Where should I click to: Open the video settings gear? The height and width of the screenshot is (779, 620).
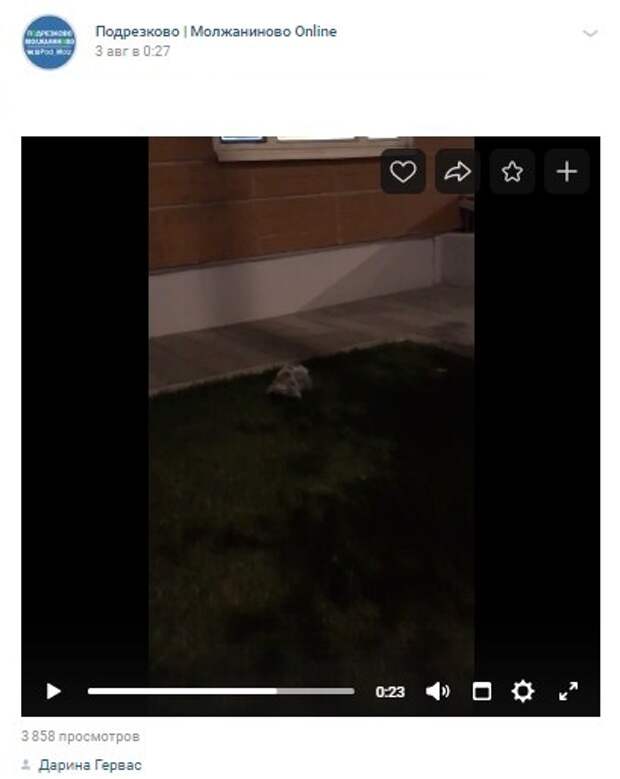[x=523, y=691]
